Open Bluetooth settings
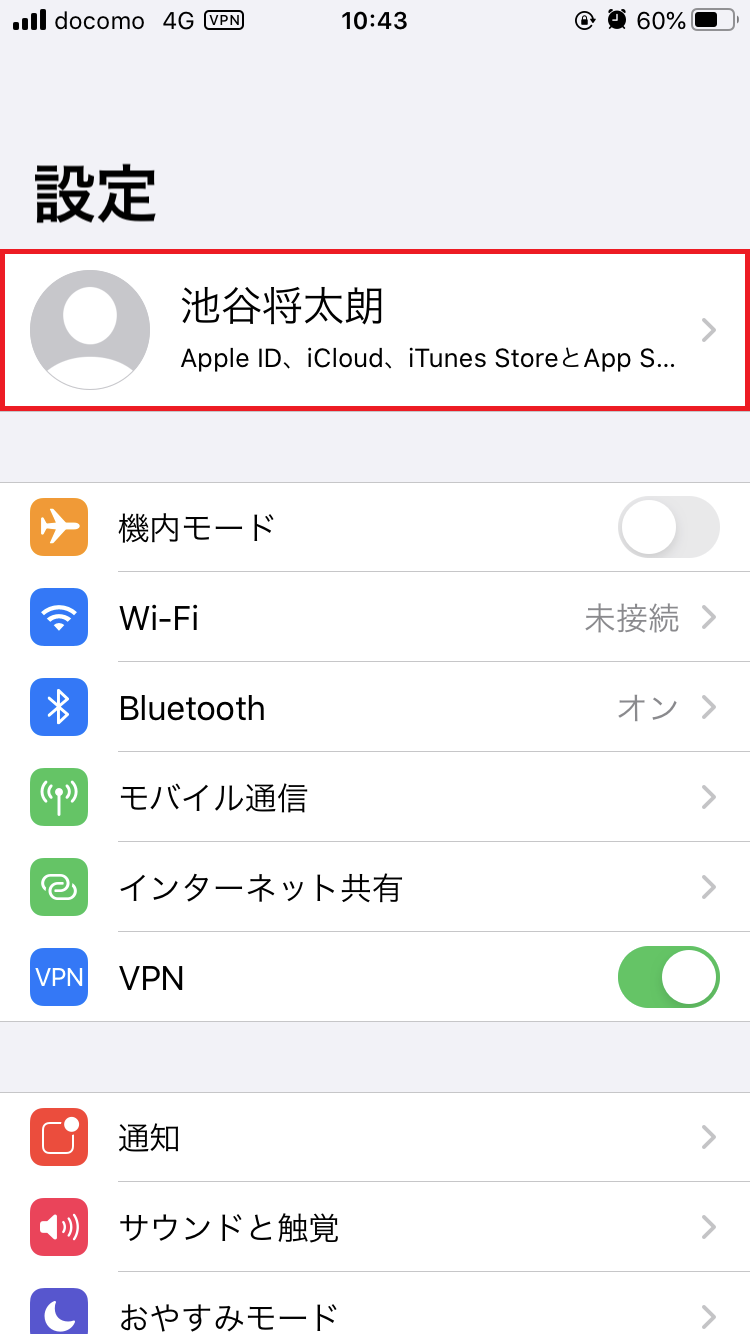 pyautogui.click(x=375, y=707)
